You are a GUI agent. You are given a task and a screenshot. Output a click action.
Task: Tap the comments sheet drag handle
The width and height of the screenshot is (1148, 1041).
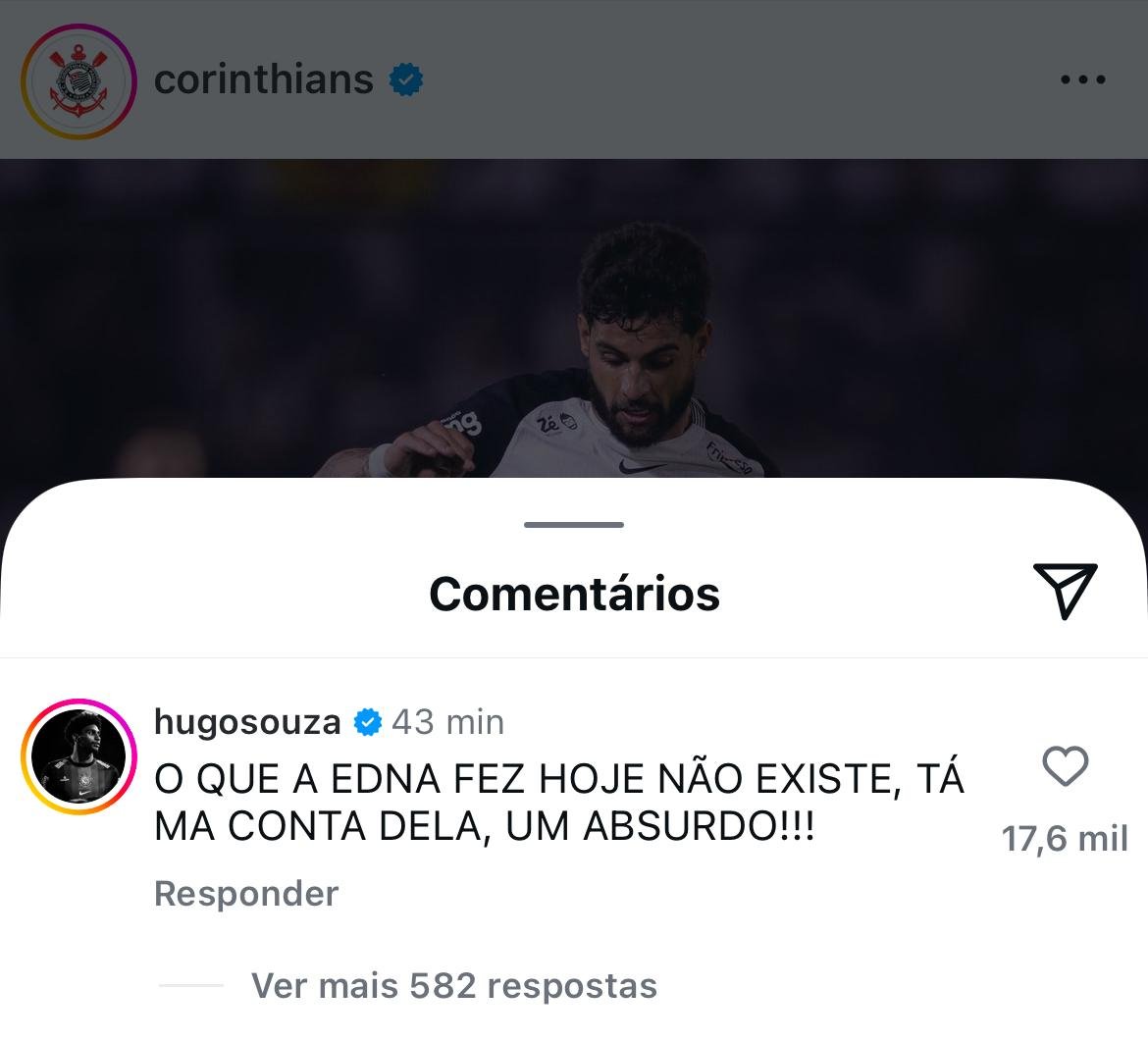click(574, 525)
